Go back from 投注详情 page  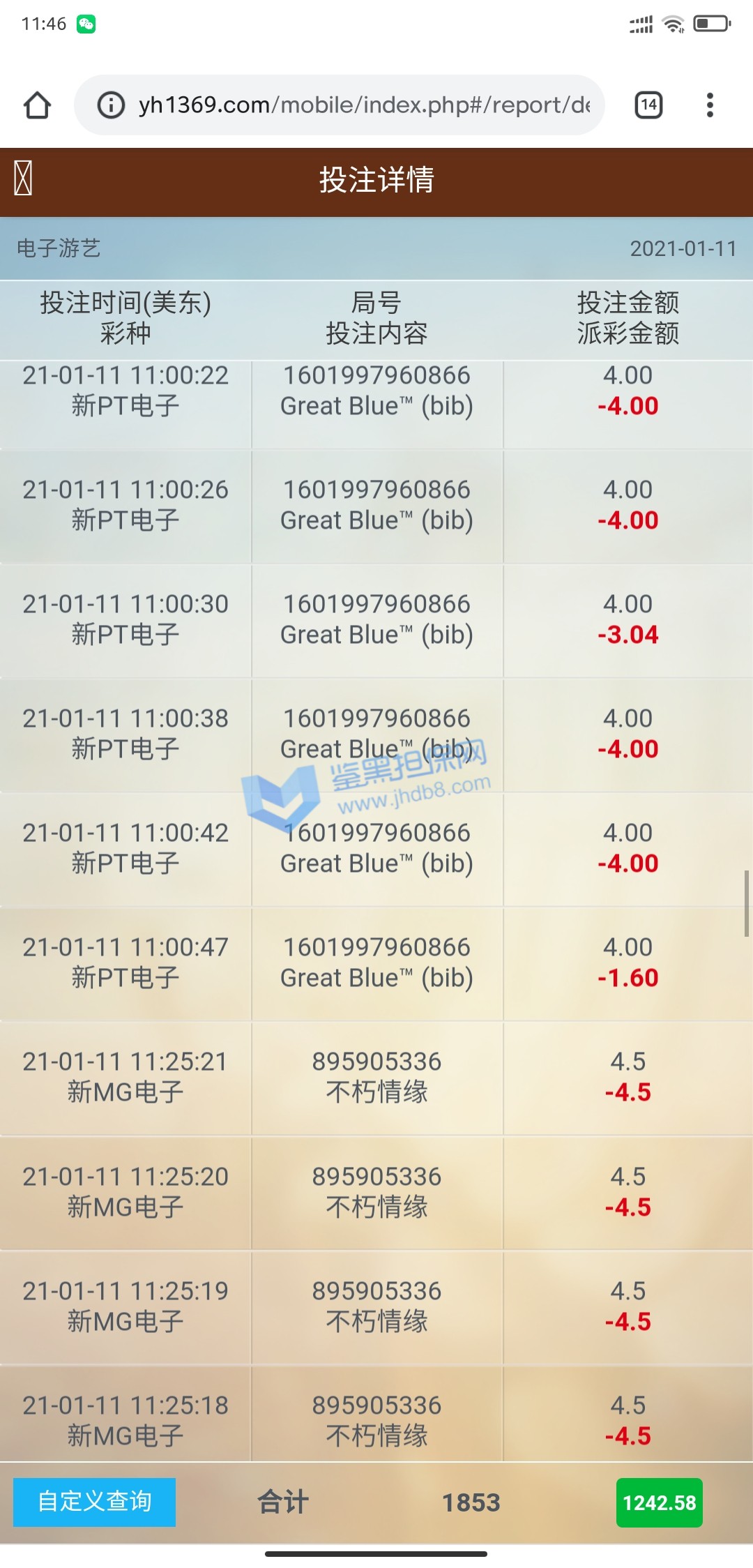(x=23, y=179)
